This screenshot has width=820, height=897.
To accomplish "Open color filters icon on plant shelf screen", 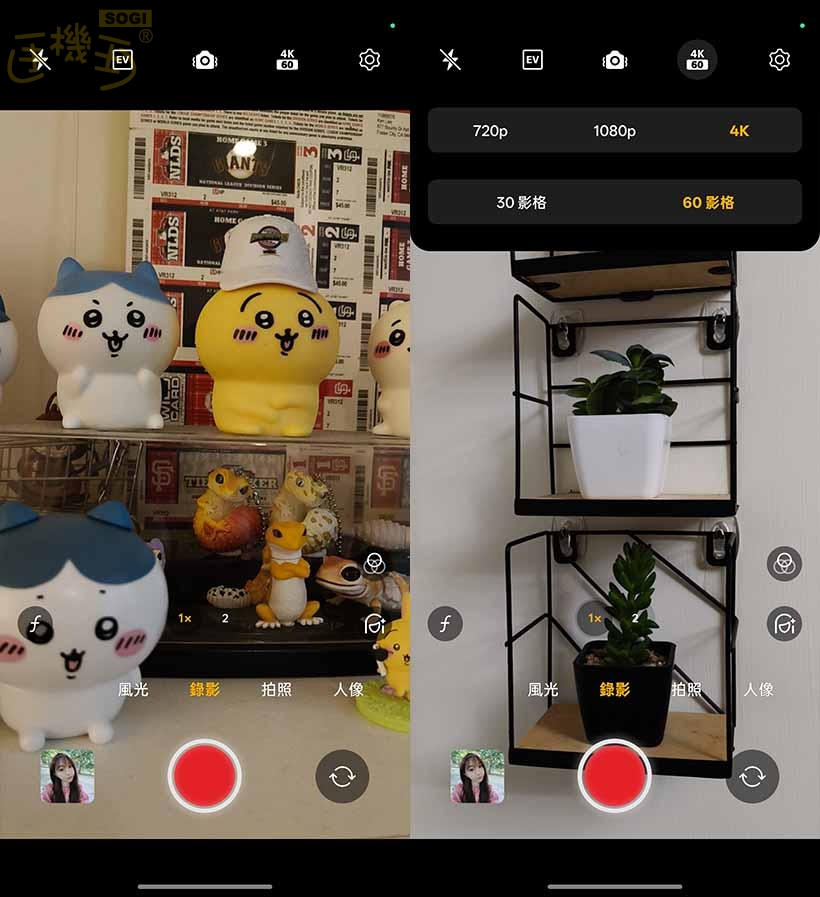I will pyautogui.click(x=784, y=564).
